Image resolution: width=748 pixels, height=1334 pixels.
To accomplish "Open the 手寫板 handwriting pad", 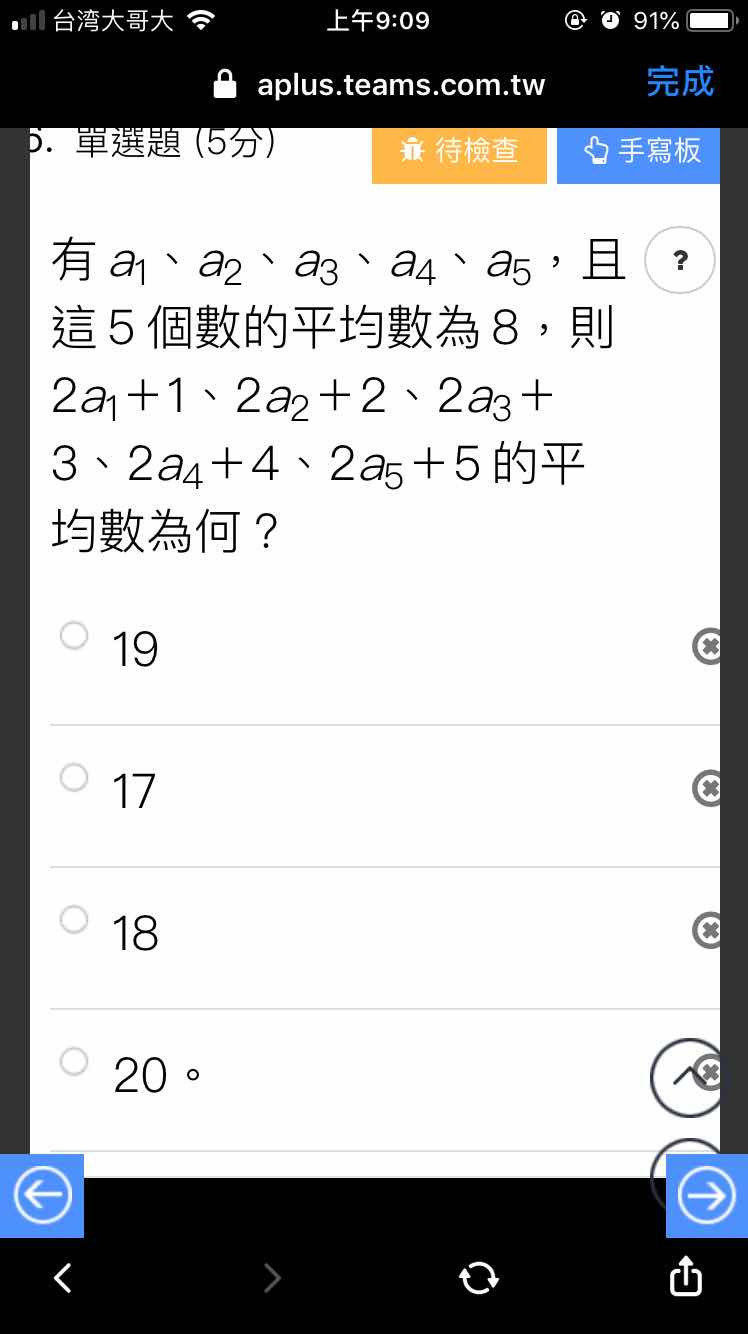I will (638, 153).
